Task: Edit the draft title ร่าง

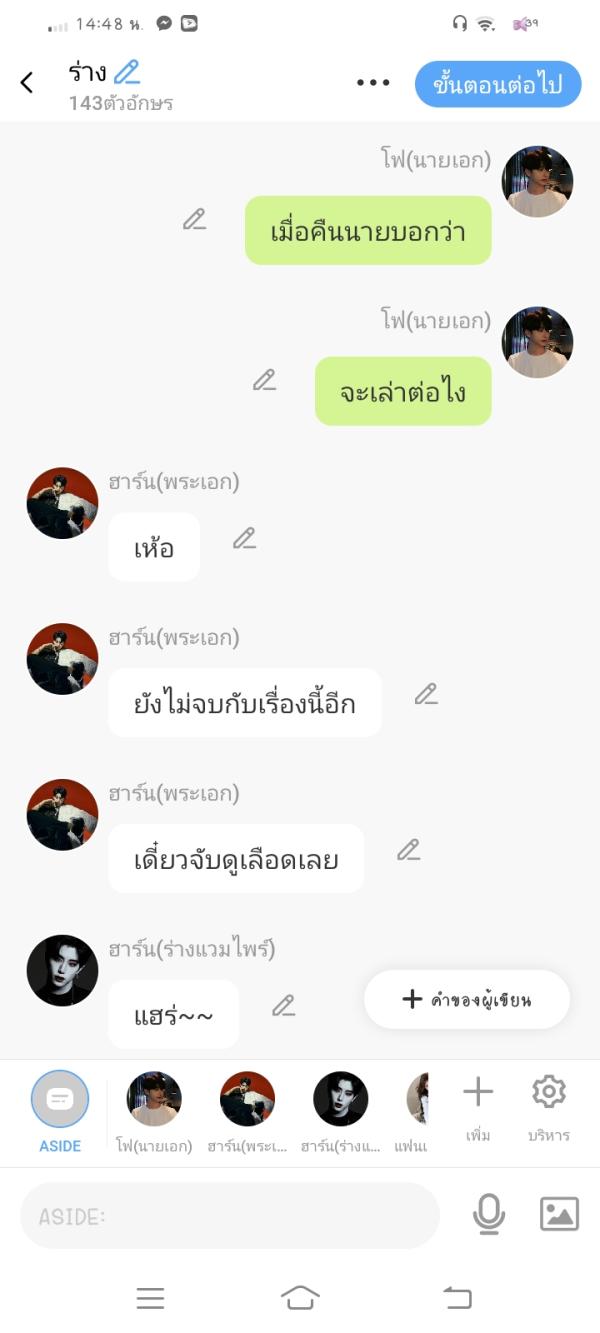Action: tap(127, 72)
